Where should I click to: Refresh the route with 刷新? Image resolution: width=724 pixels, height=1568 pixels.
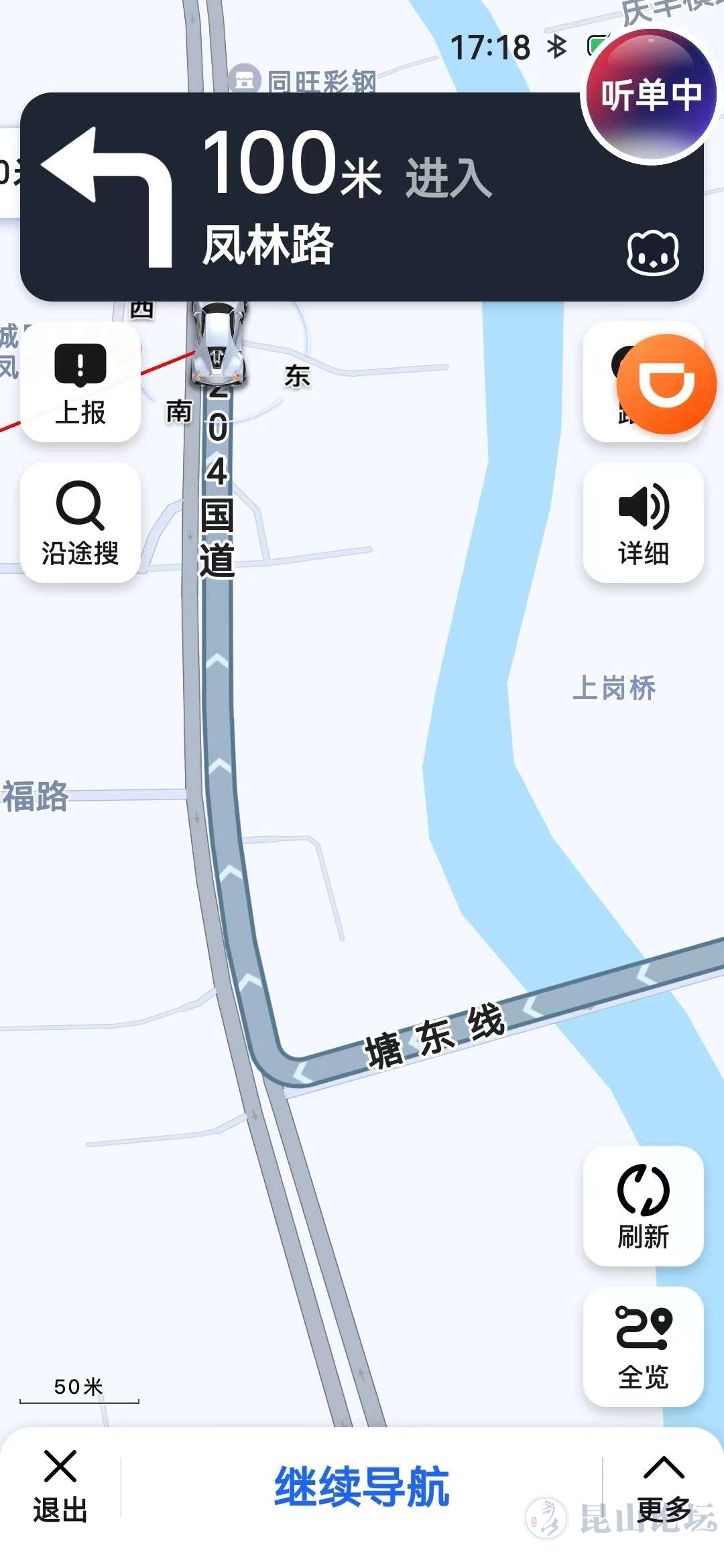(x=643, y=1206)
